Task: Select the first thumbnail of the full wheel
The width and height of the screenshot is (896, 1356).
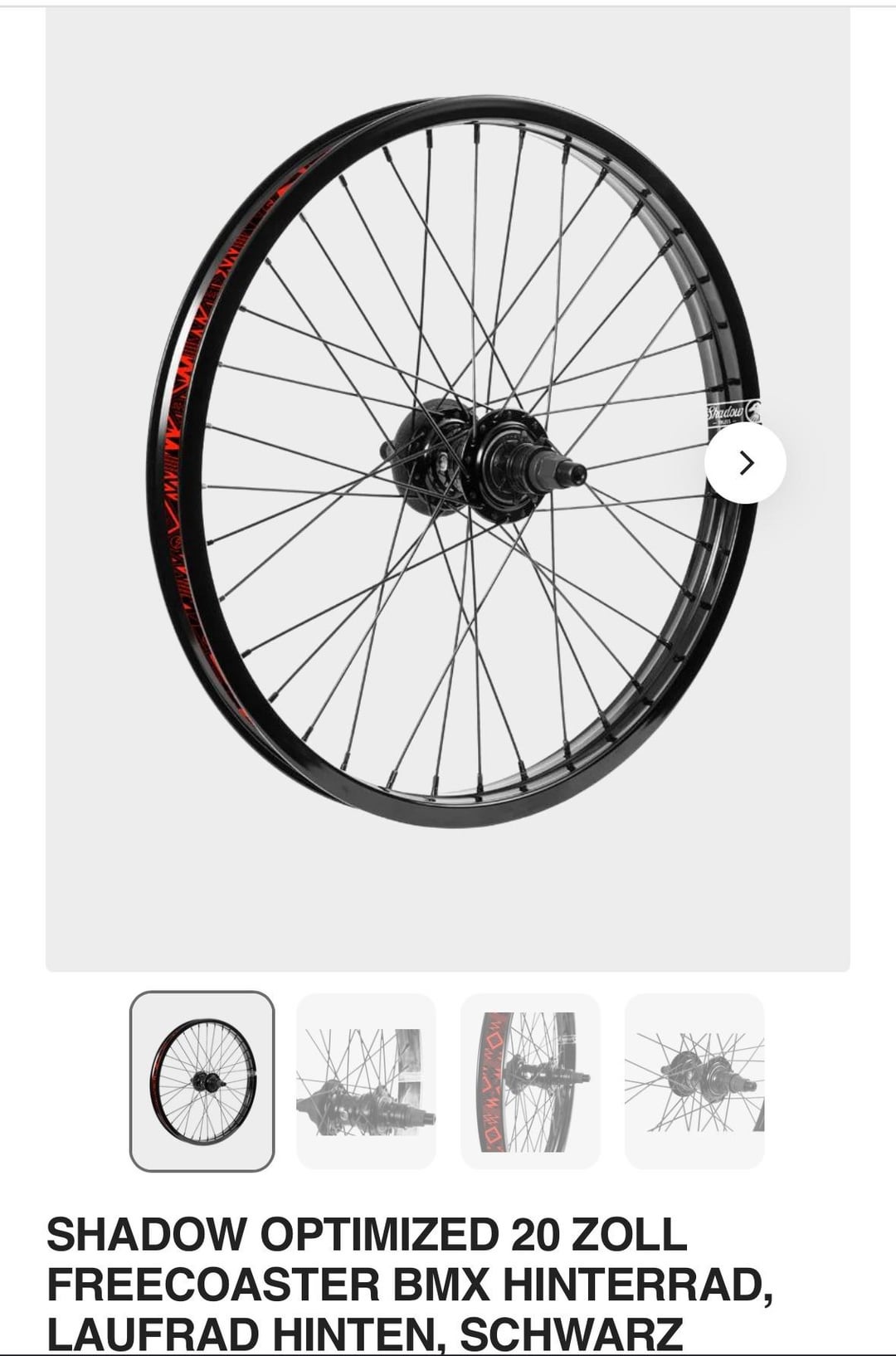Action: pos(202,1080)
